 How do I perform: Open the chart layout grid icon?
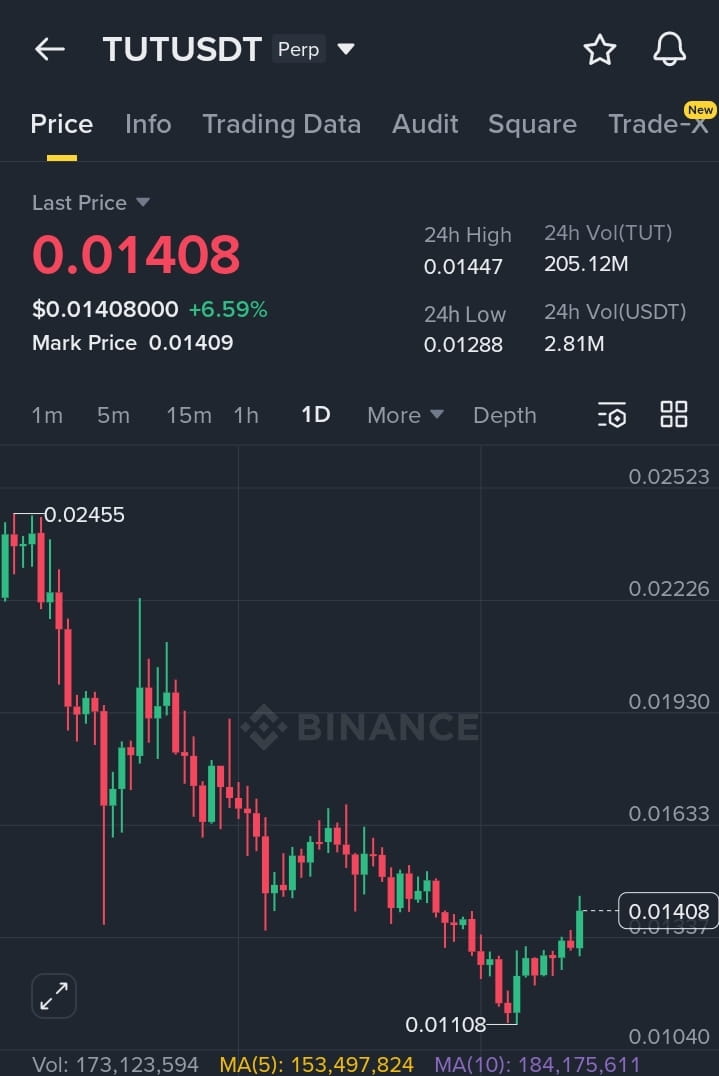[674, 415]
